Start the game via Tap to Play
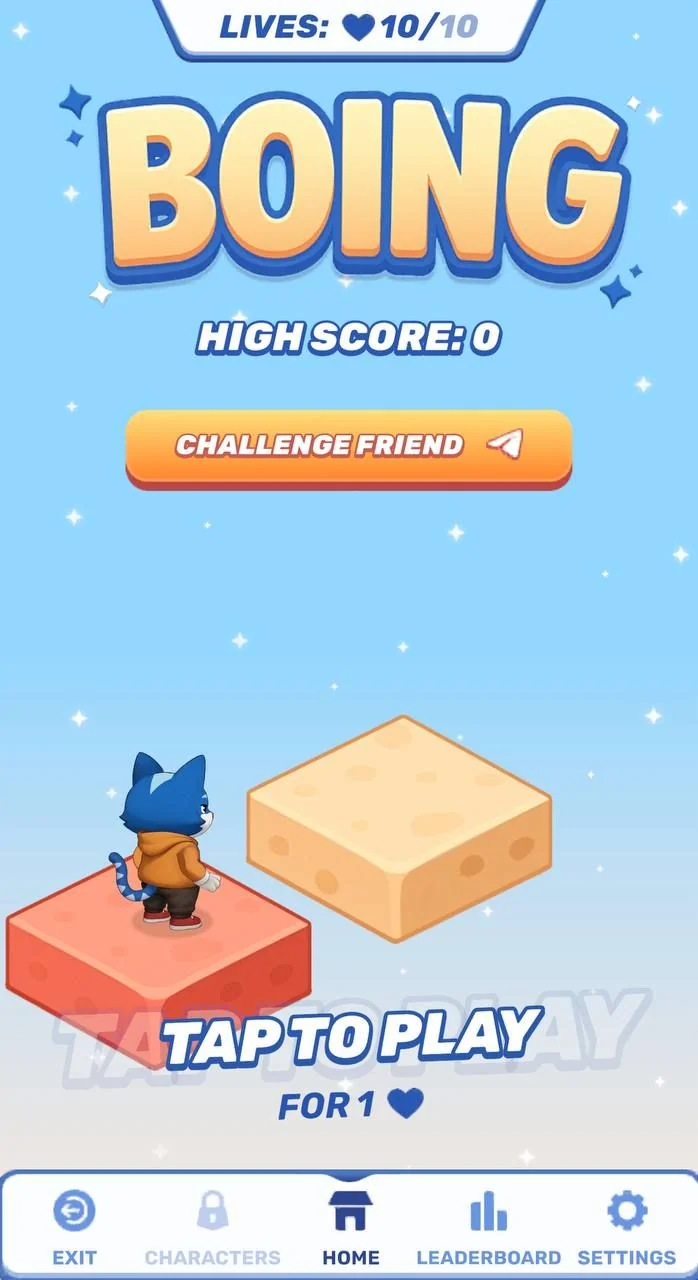698x1280 pixels. coord(351,1038)
